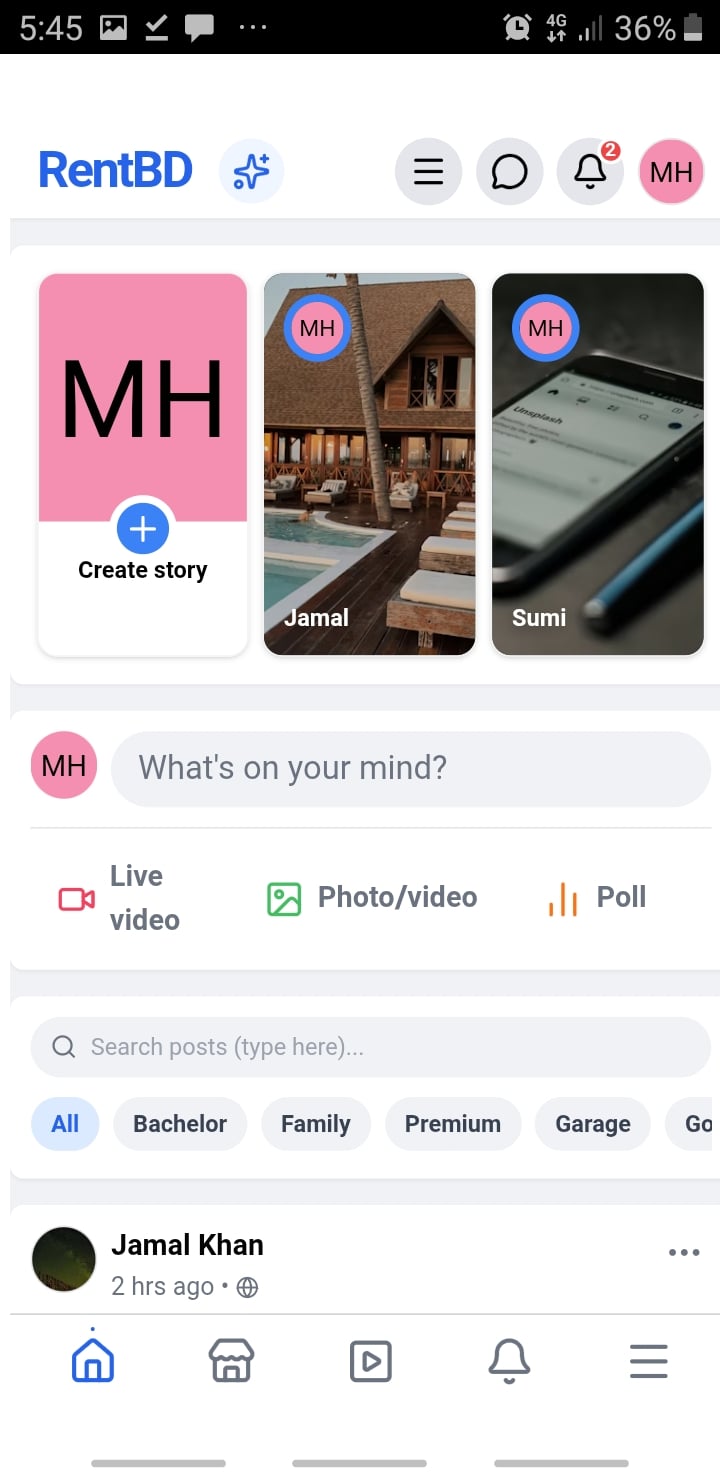Open the MH profile avatar in header

pos(671,172)
